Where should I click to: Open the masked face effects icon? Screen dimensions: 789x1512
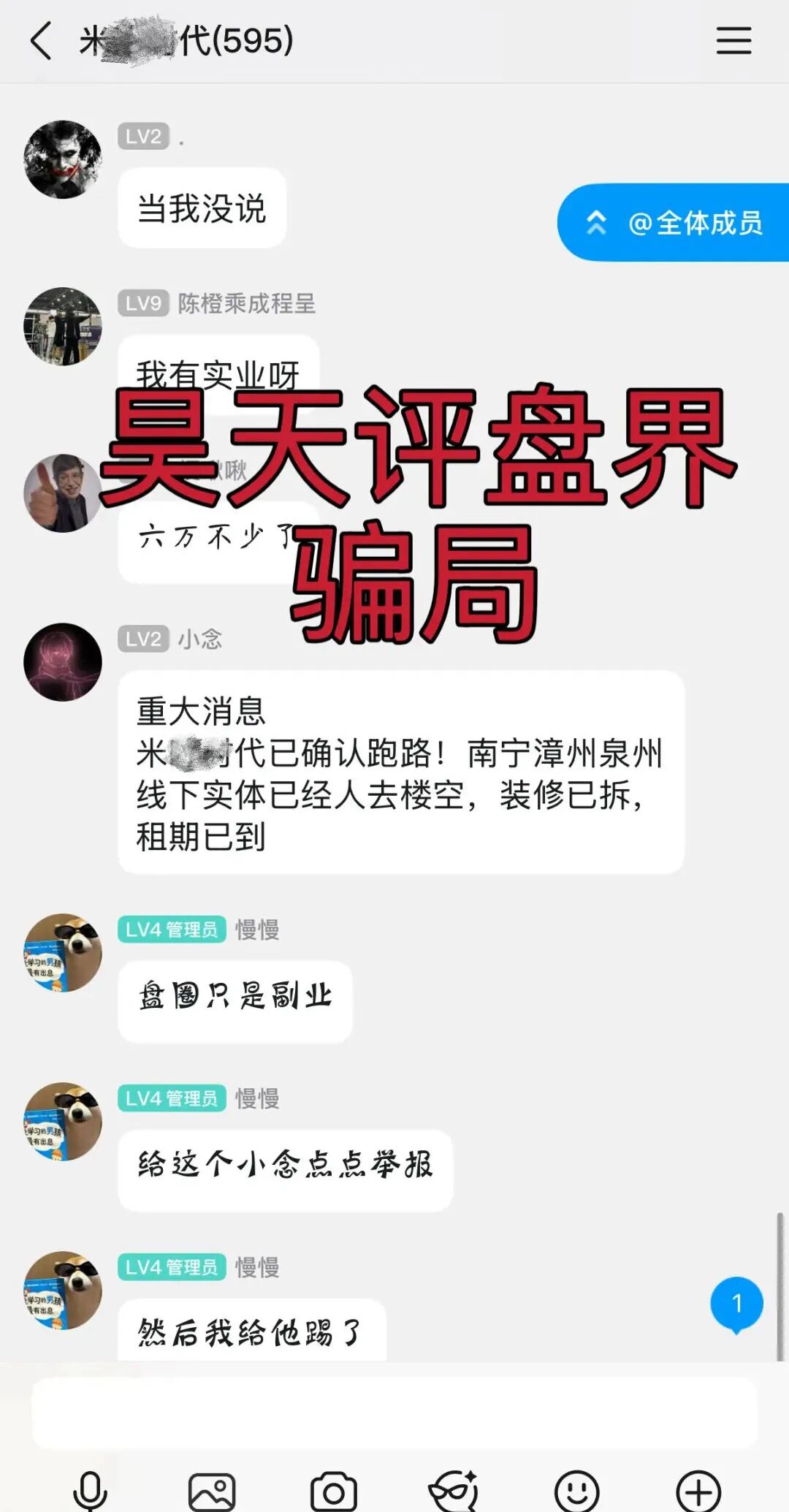point(454,1489)
